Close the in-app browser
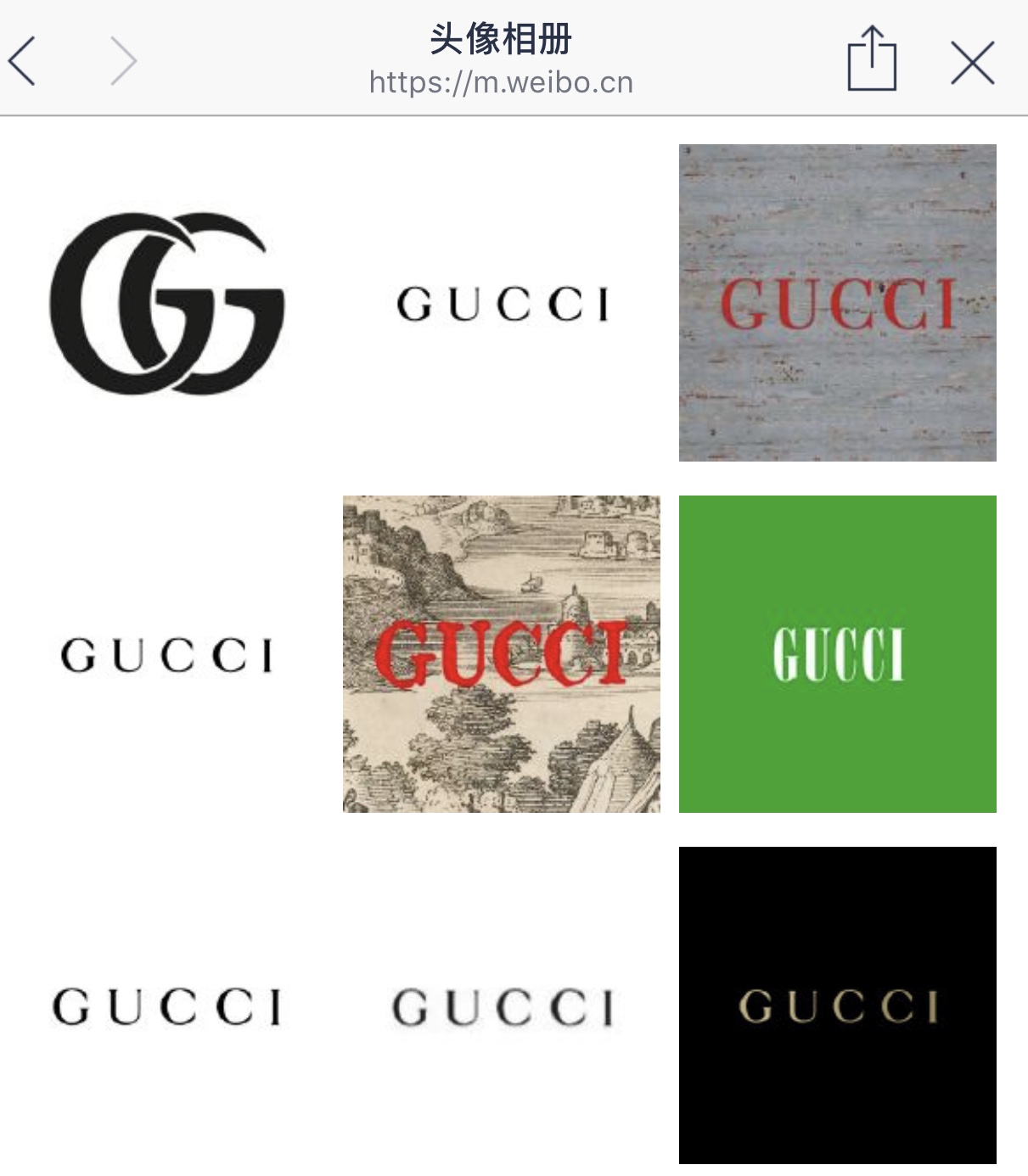 (972, 63)
